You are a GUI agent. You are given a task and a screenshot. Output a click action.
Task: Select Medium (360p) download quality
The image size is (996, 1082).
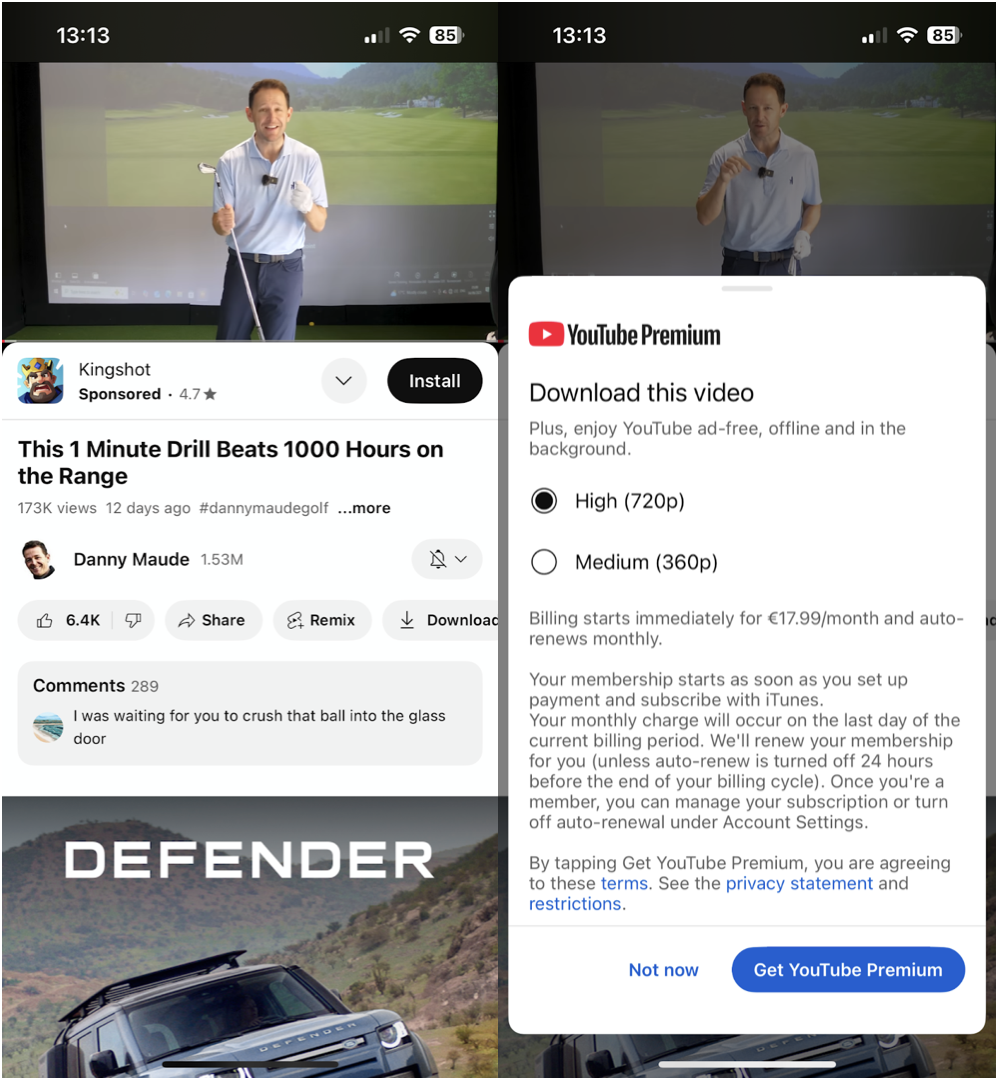pyautogui.click(x=544, y=562)
